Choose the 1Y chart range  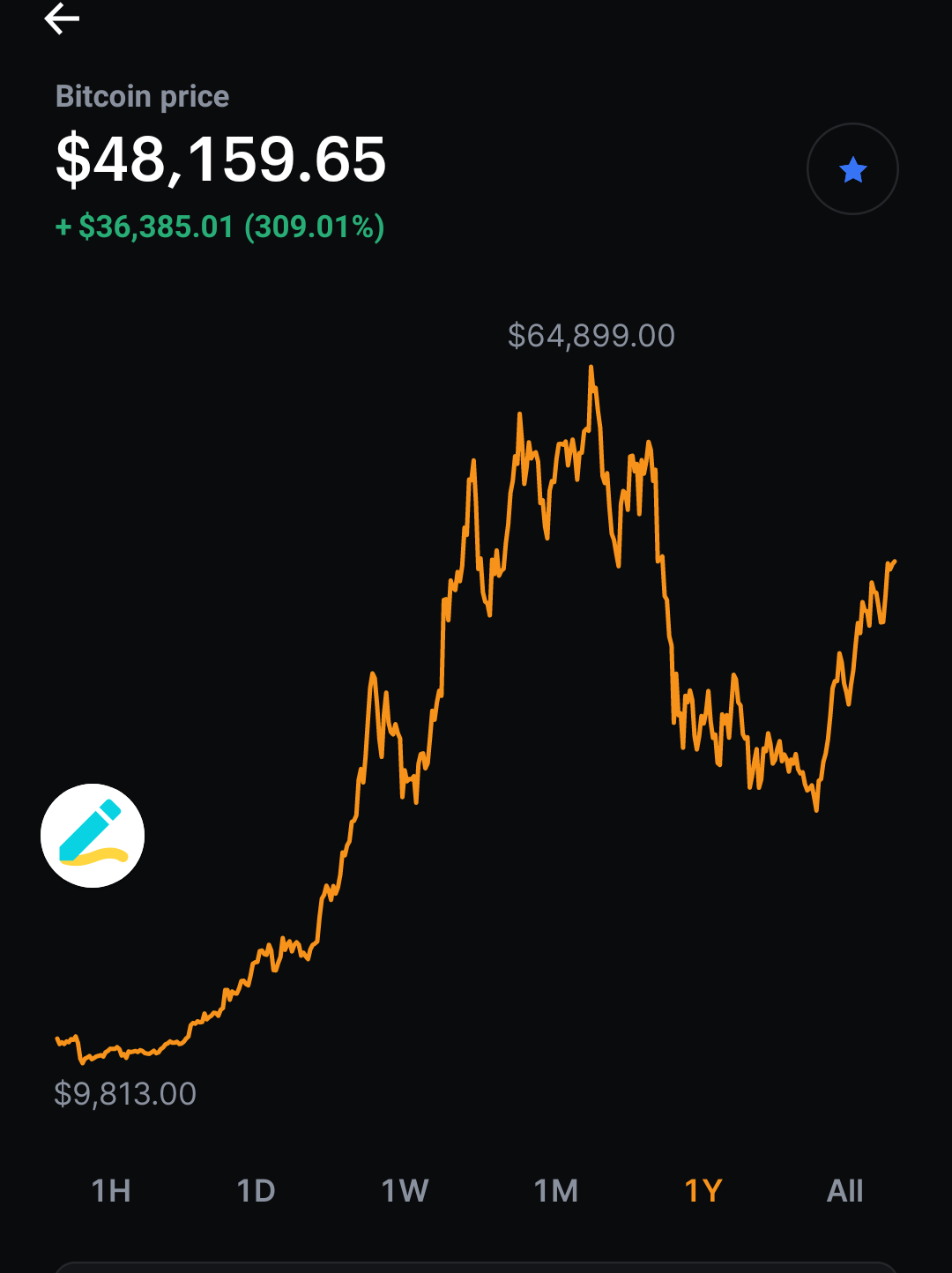tap(703, 1191)
